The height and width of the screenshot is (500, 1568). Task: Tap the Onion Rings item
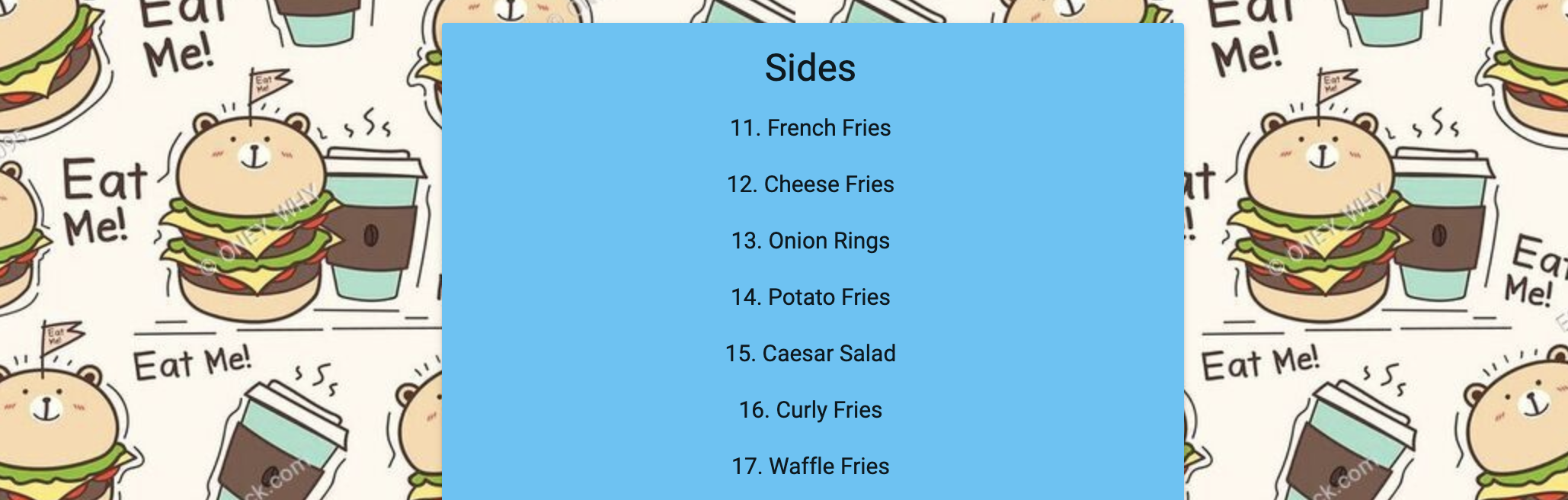(811, 241)
